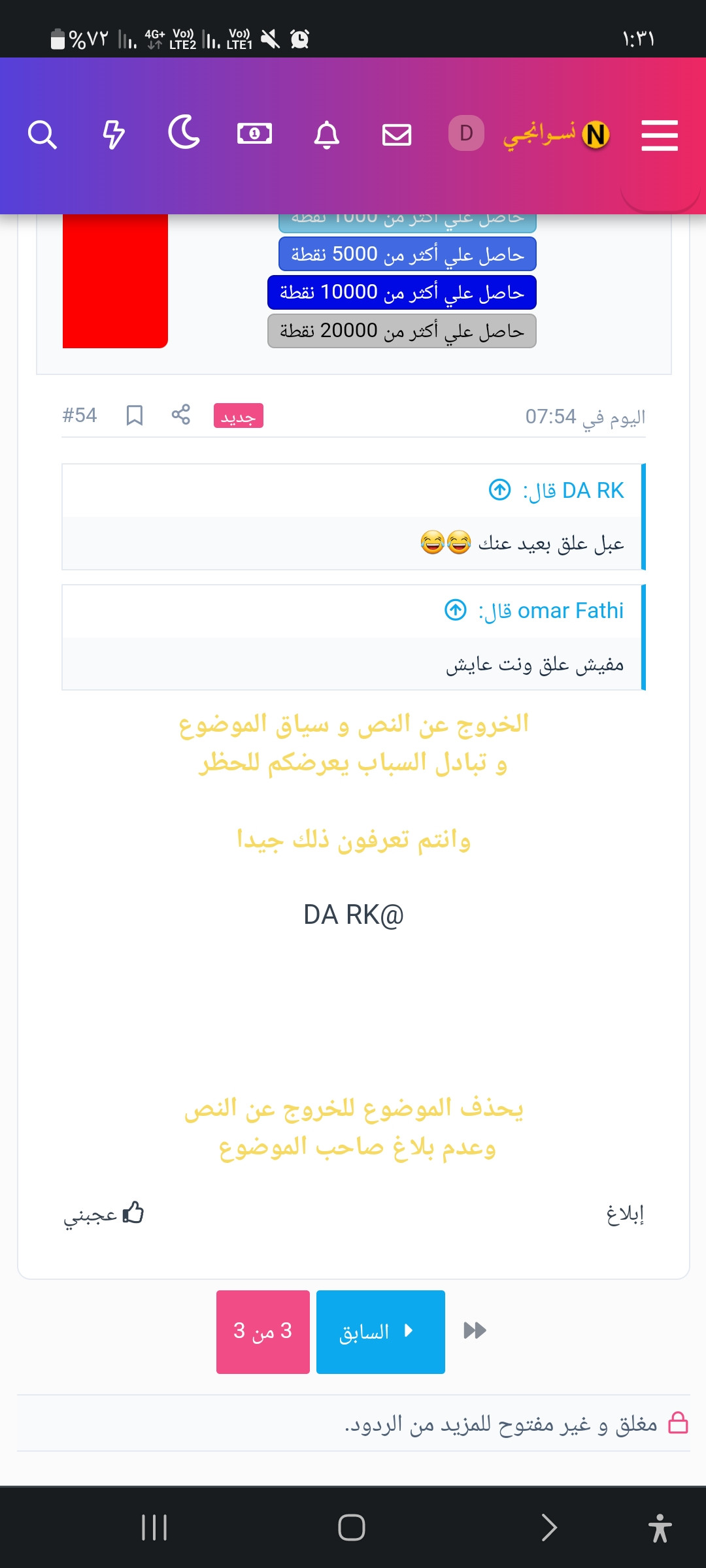
Task: Jump to the first page with double arrows
Action: [475, 1331]
